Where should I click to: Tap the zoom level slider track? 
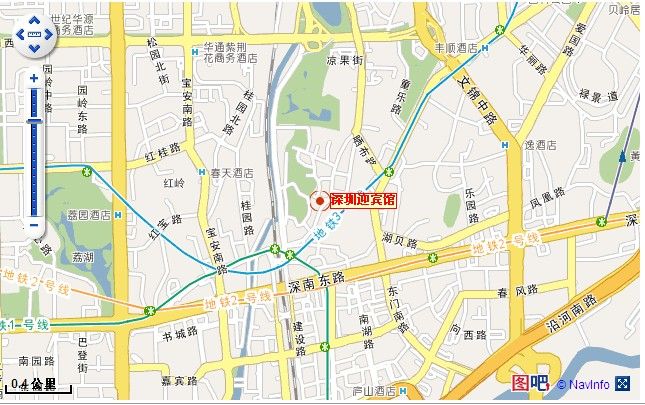click(34, 160)
